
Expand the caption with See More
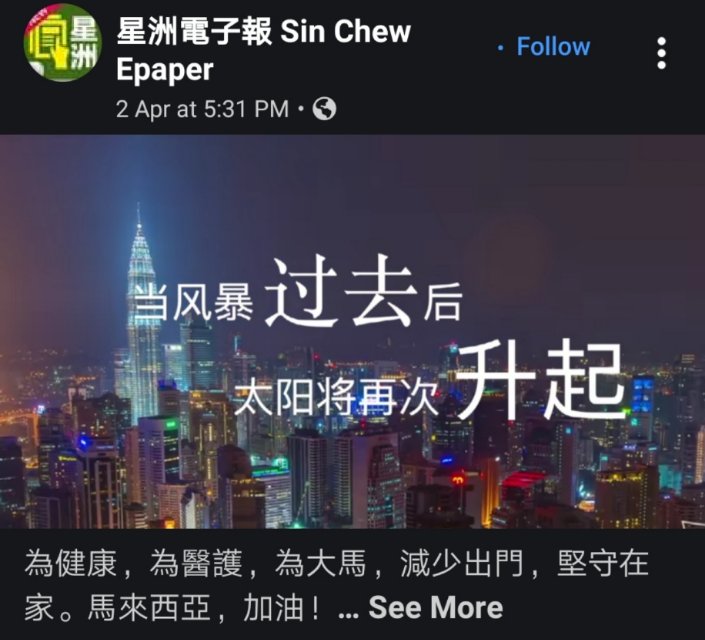[435, 607]
